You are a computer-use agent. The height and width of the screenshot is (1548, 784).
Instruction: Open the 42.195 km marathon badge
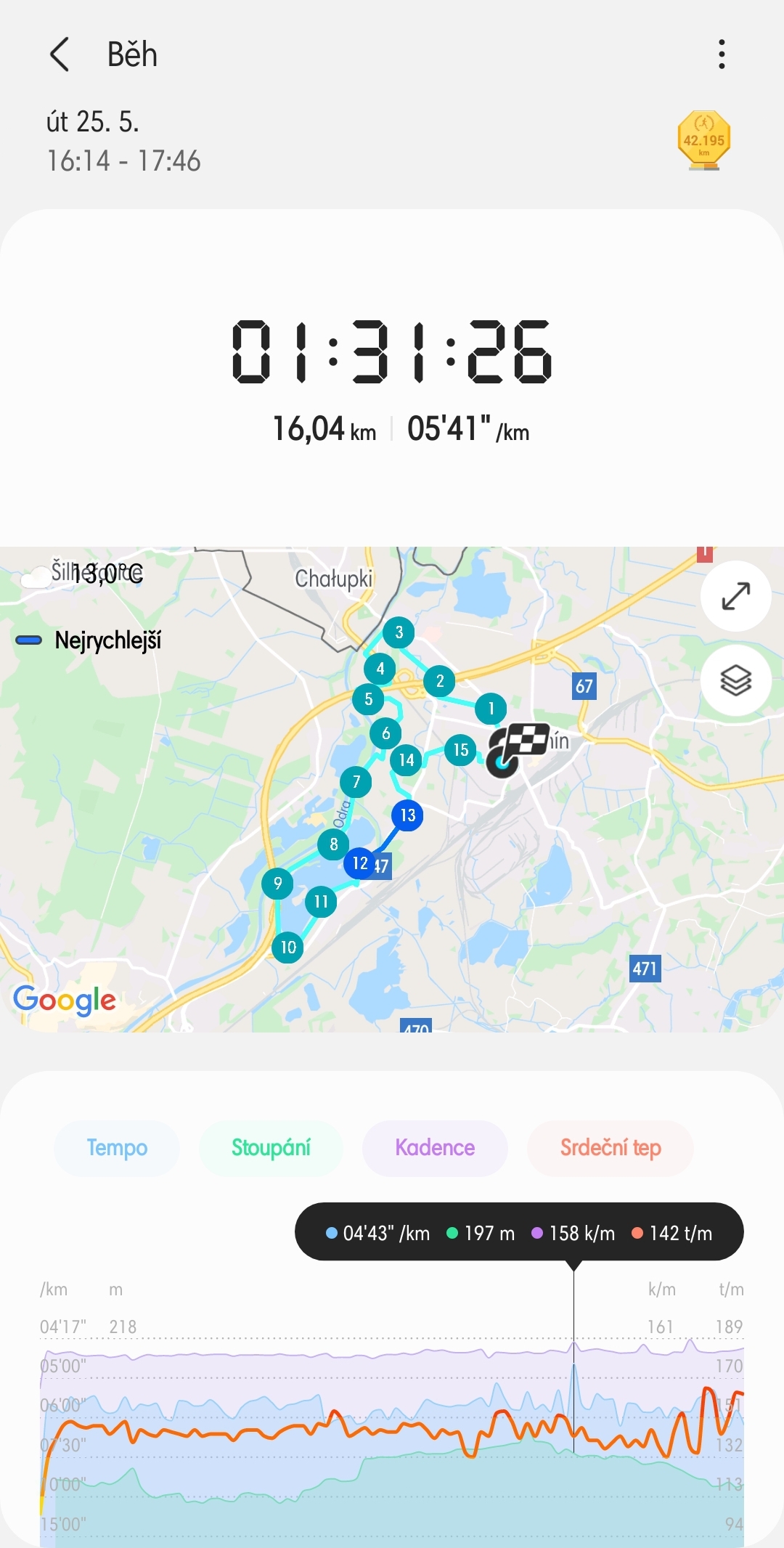(x=703, y=140)
